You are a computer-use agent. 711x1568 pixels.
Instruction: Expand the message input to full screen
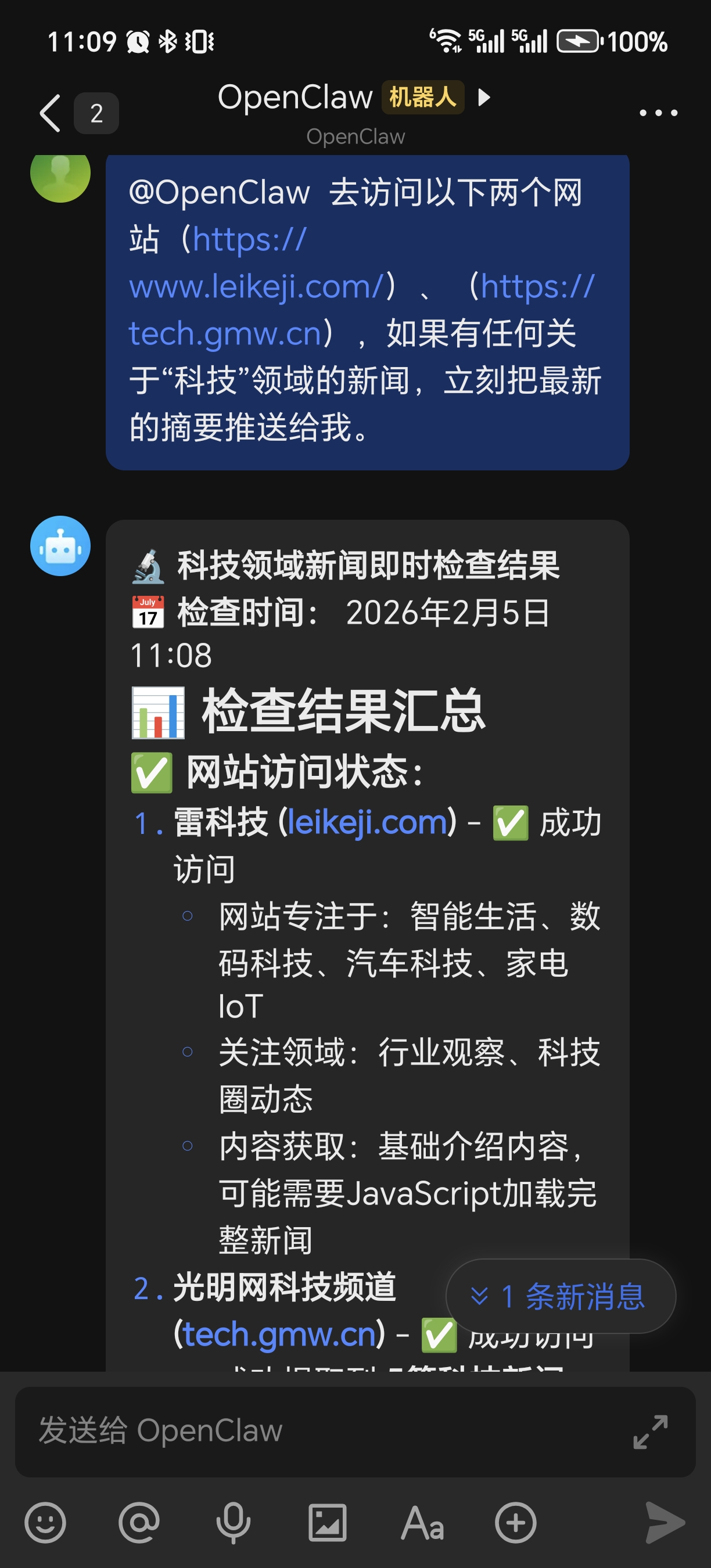click(650, 1431)
